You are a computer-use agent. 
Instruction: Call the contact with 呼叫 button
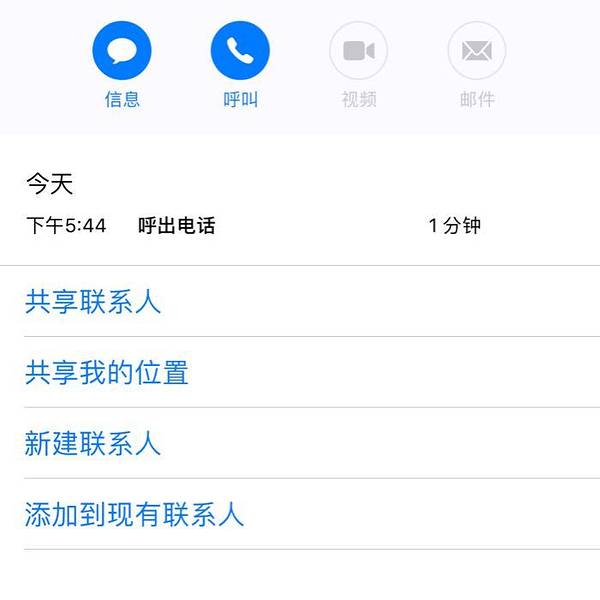click(x=240, y=51)
